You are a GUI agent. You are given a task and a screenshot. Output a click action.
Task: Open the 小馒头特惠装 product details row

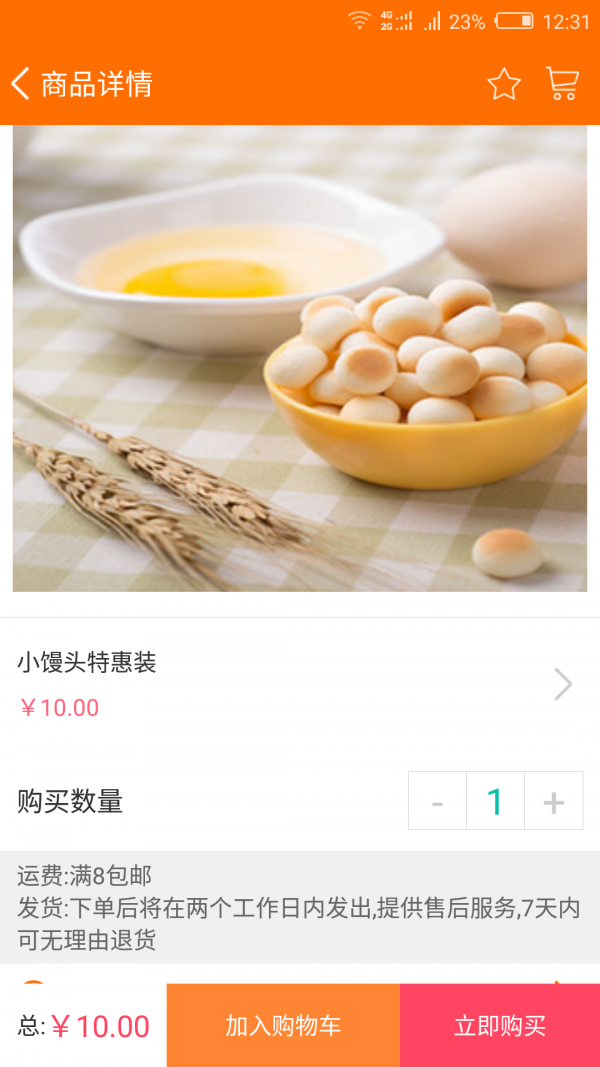click(300, 685)
